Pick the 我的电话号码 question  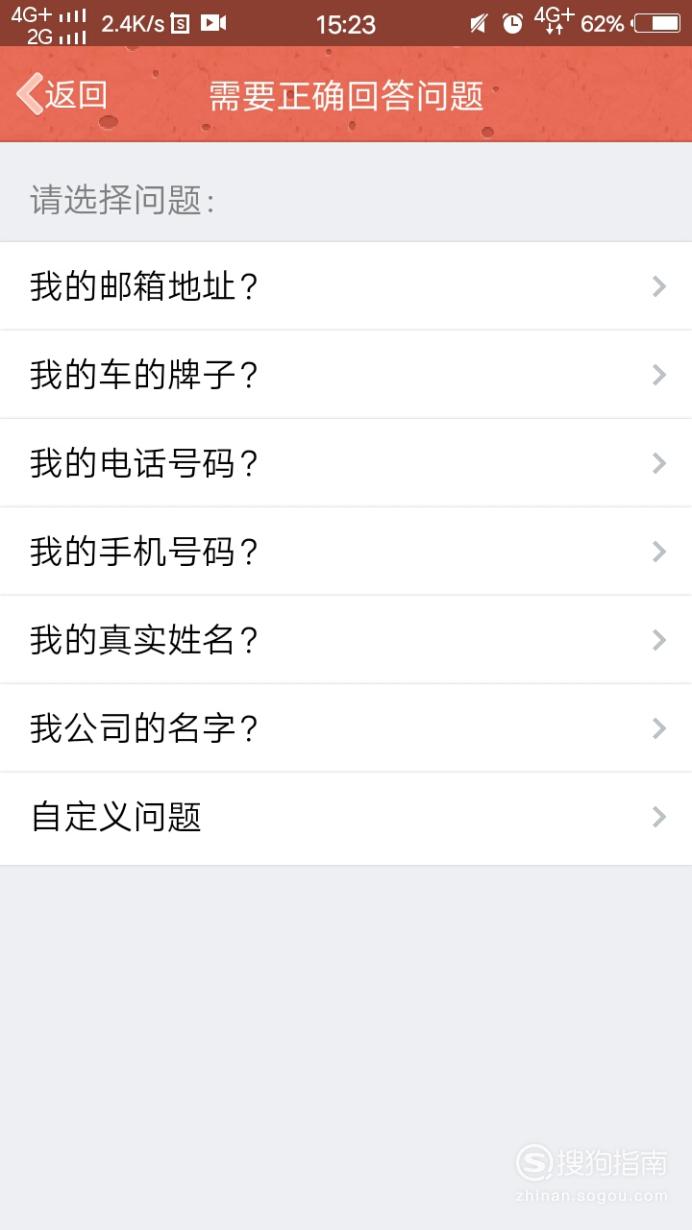coord(346,463)
